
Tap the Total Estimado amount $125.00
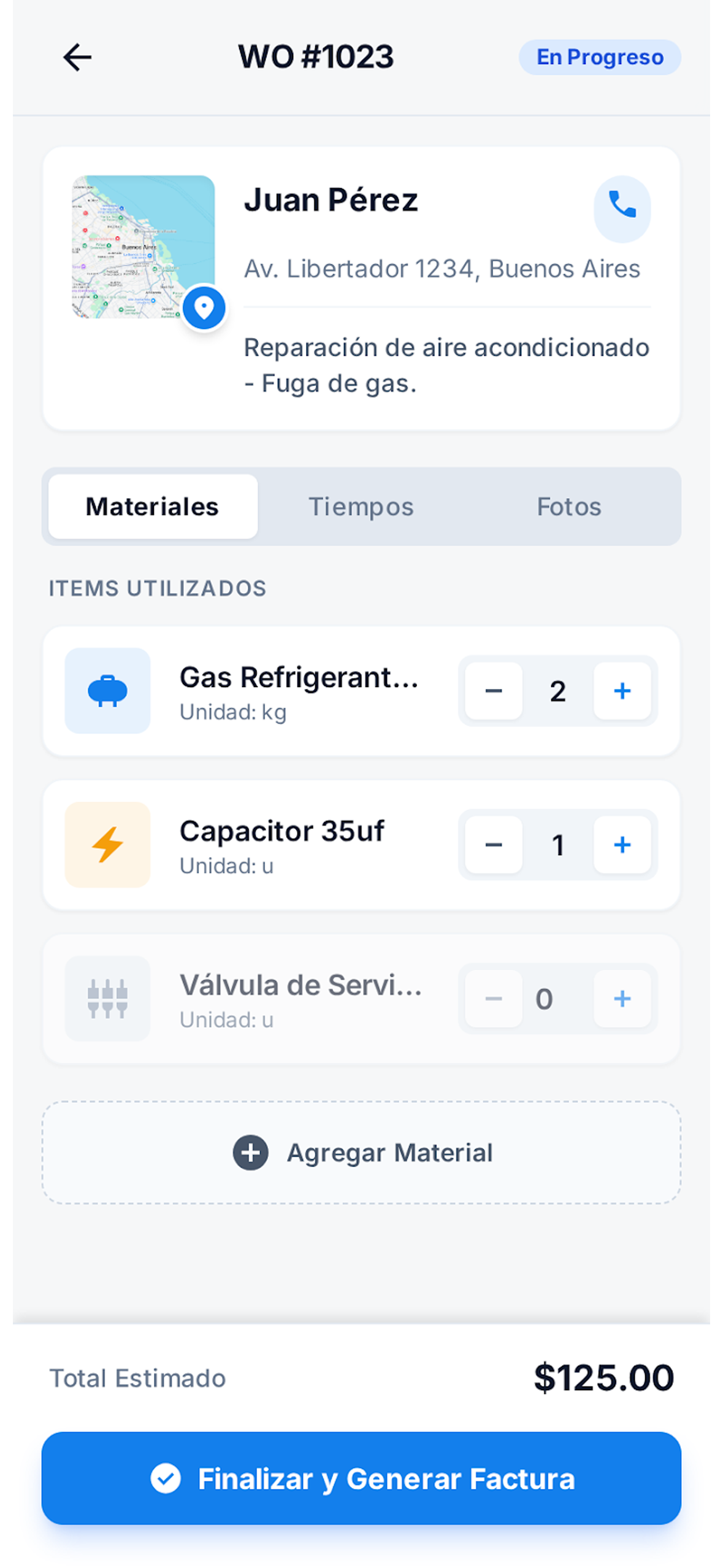pyautogui.click(x=603, y=1378)
